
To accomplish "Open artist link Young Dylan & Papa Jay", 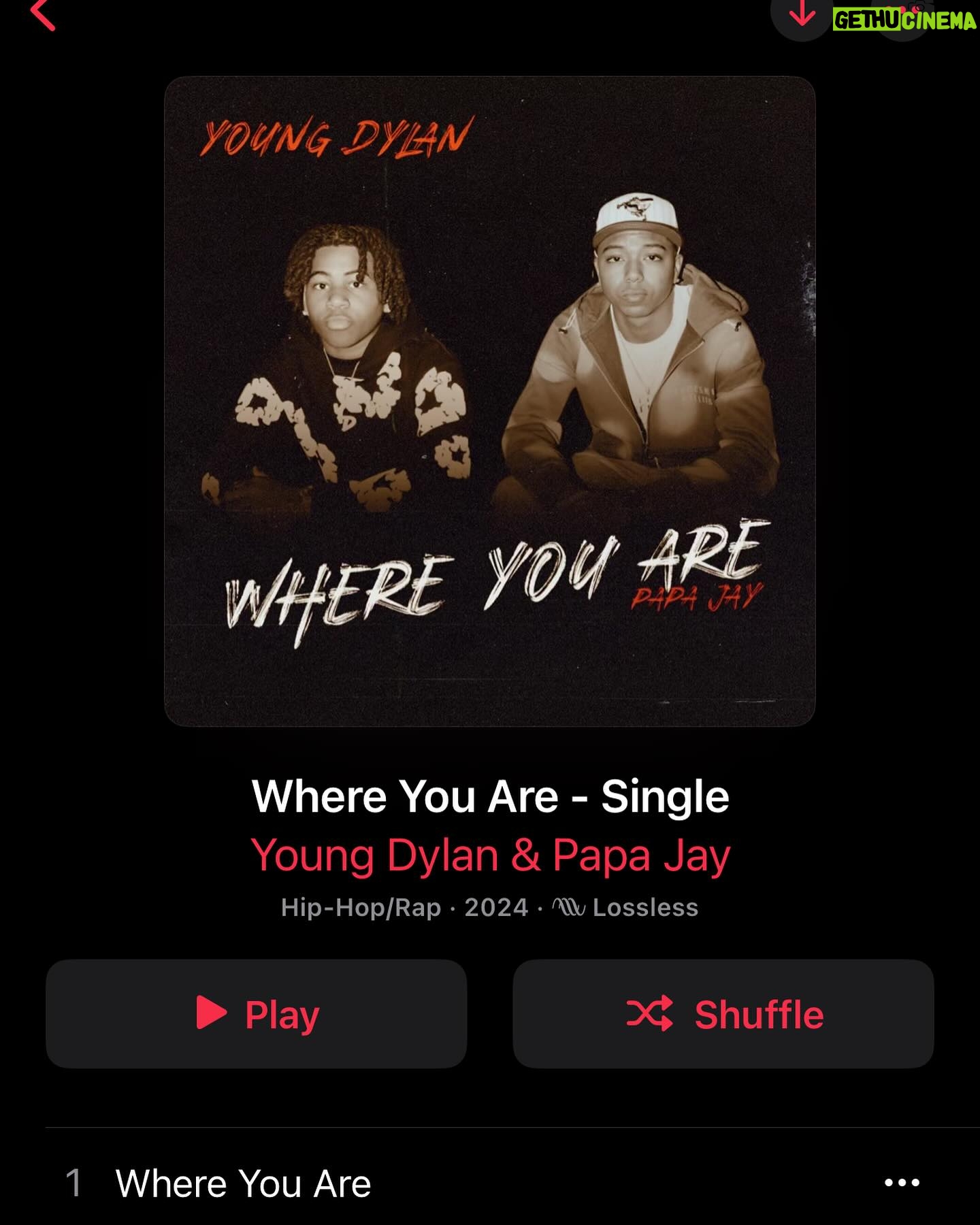I will point(490,855).
